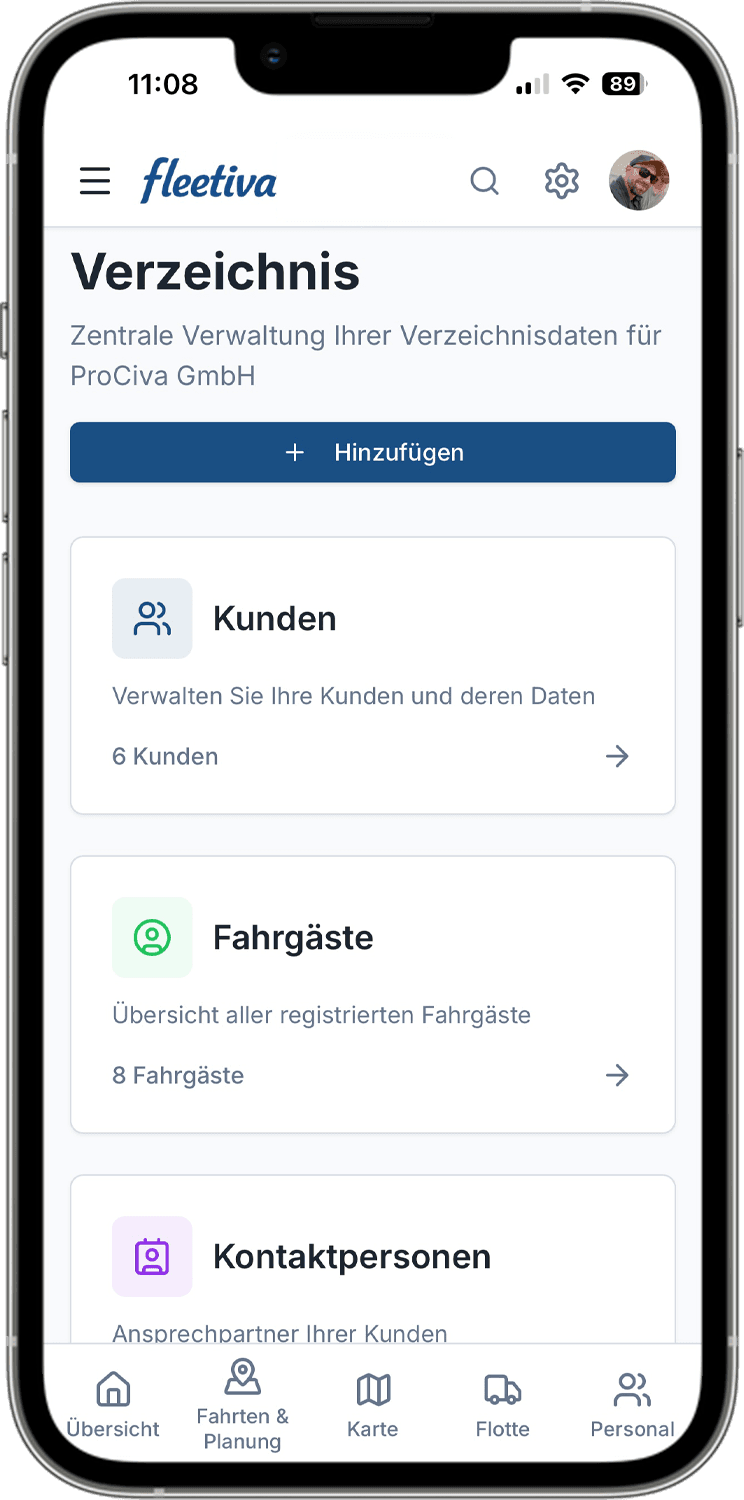Click the purple Kontaktpersonen badge icon
The image size is (744, 1500).
pyautogui.click(x=152, y=1257)
